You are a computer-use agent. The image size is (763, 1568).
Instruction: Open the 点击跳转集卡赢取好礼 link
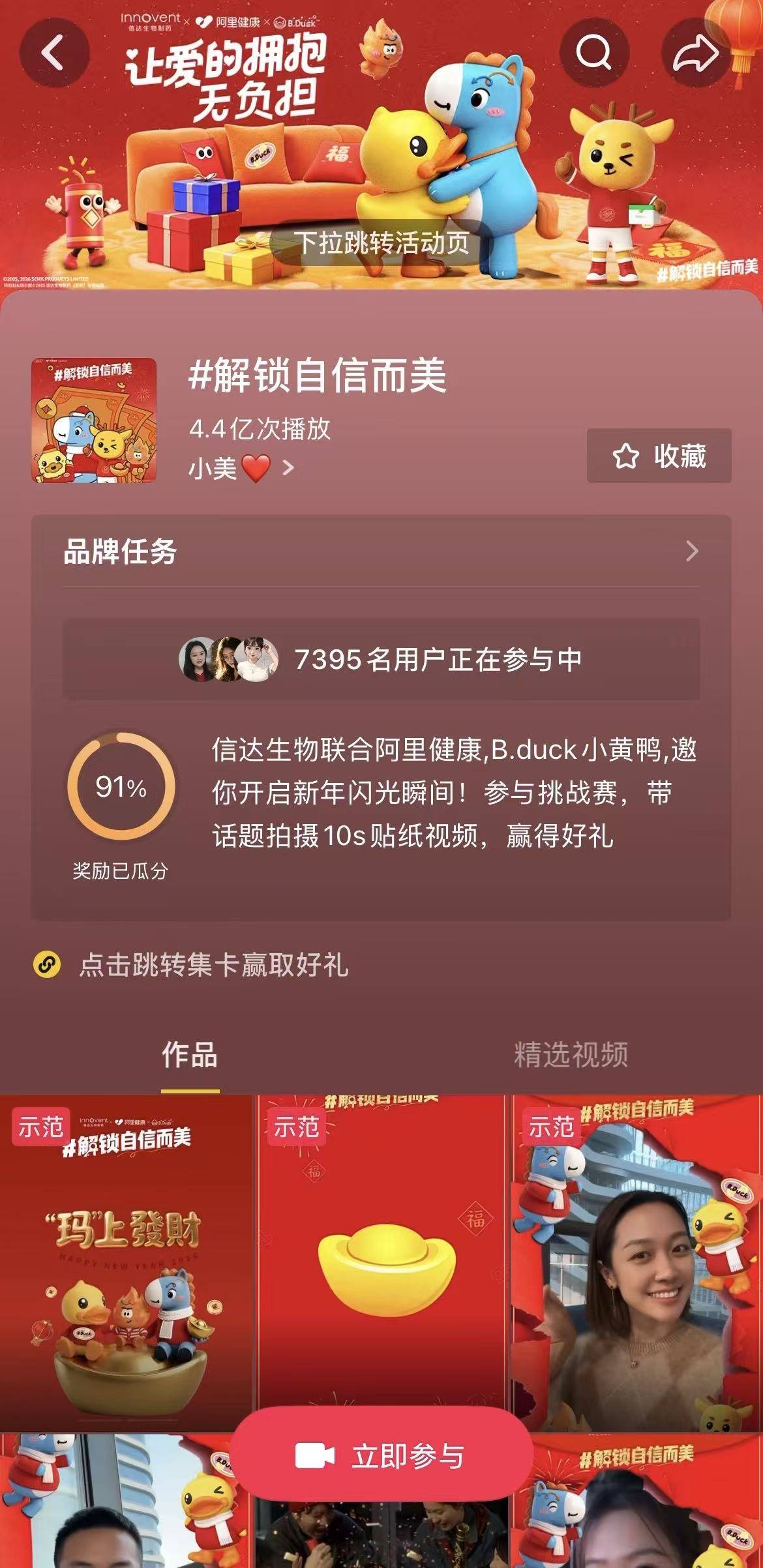click(x=213, y=965)
